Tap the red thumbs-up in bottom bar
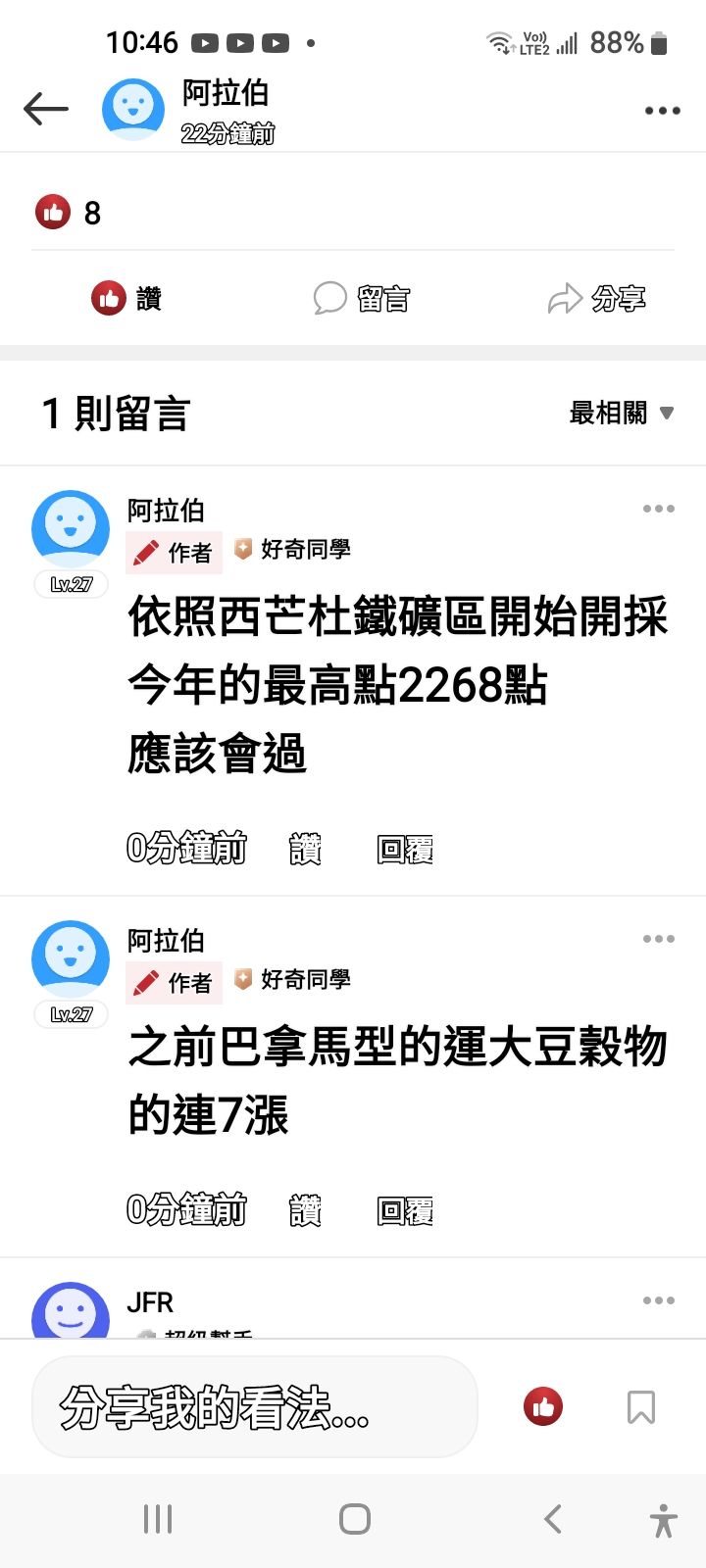The height and width of the screenshot is (1568, 706). tap(542, 1407)
